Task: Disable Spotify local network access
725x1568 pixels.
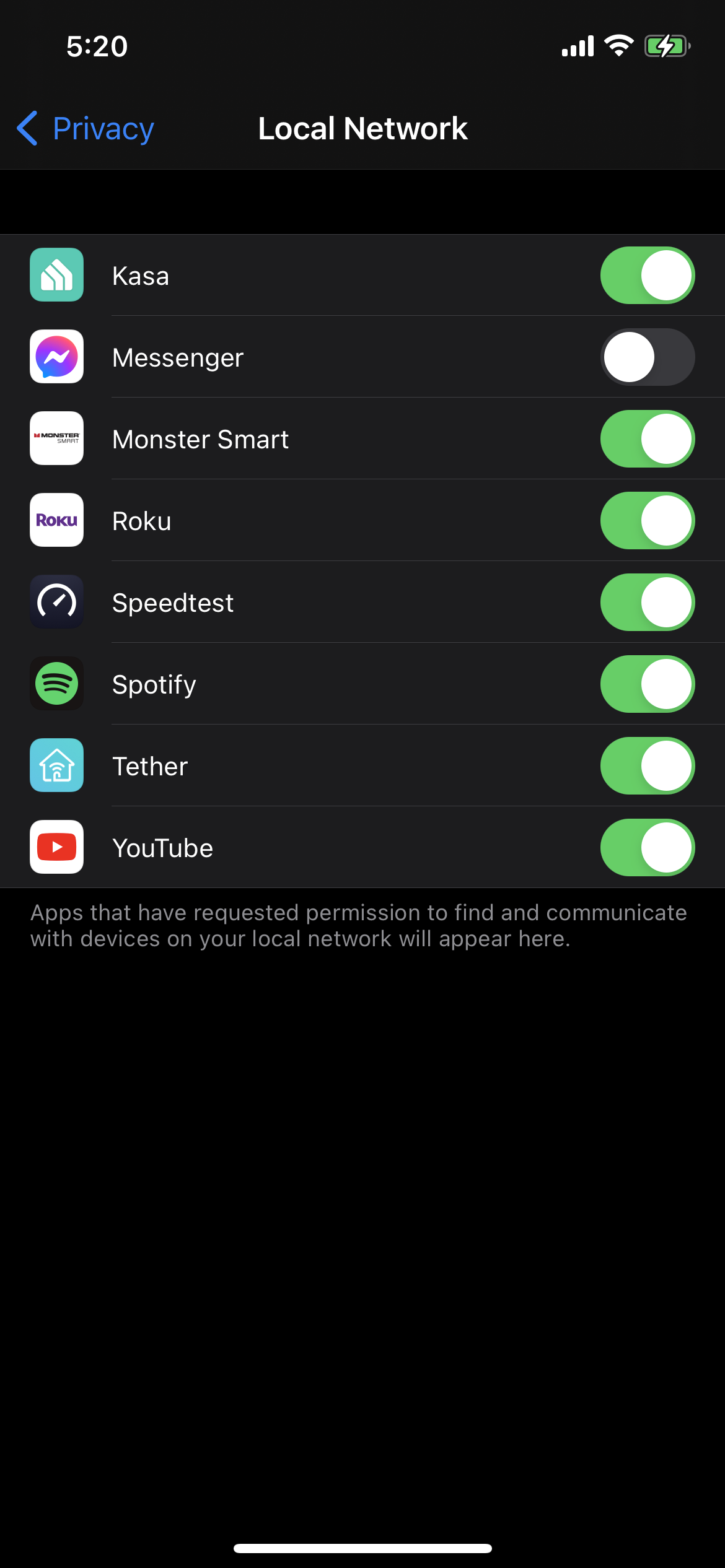Action: (x=647, y=684)
